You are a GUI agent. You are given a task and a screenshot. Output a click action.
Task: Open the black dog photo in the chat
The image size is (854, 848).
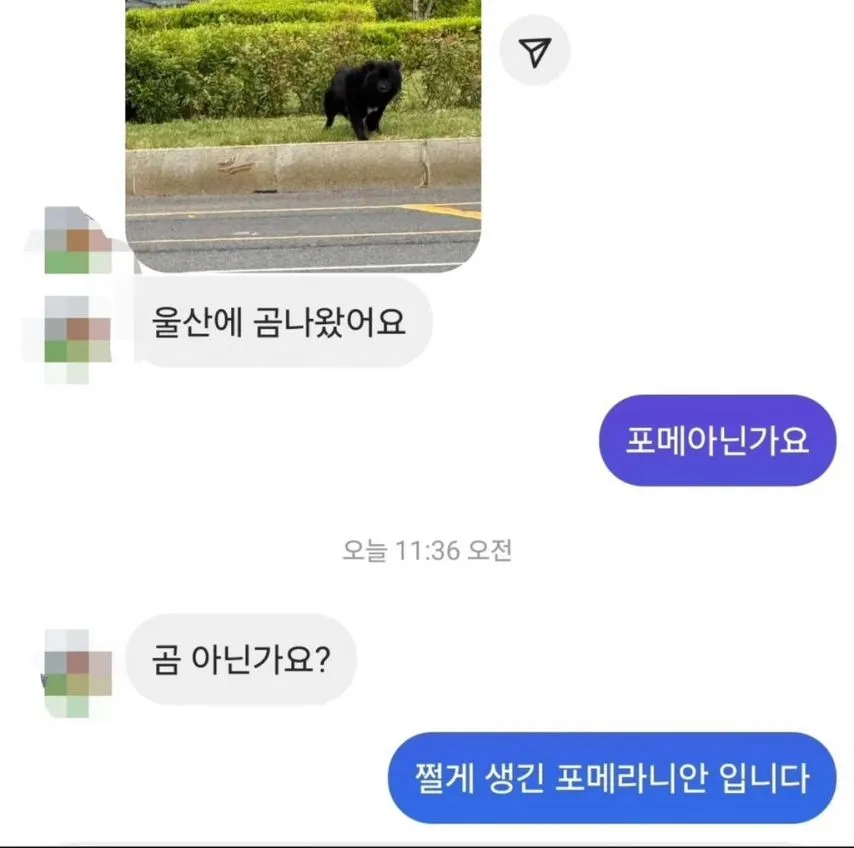303,135
